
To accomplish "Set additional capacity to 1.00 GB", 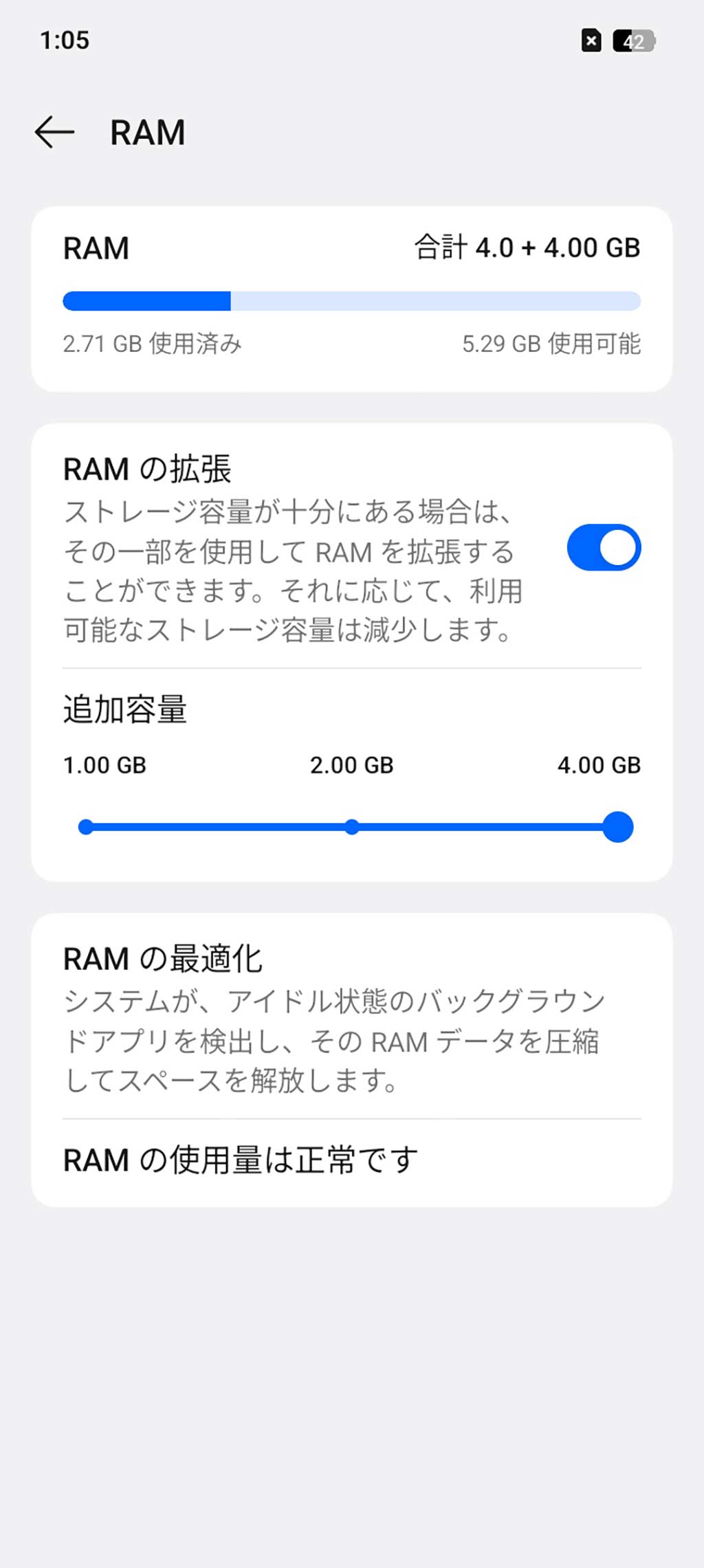I will 86,826.
